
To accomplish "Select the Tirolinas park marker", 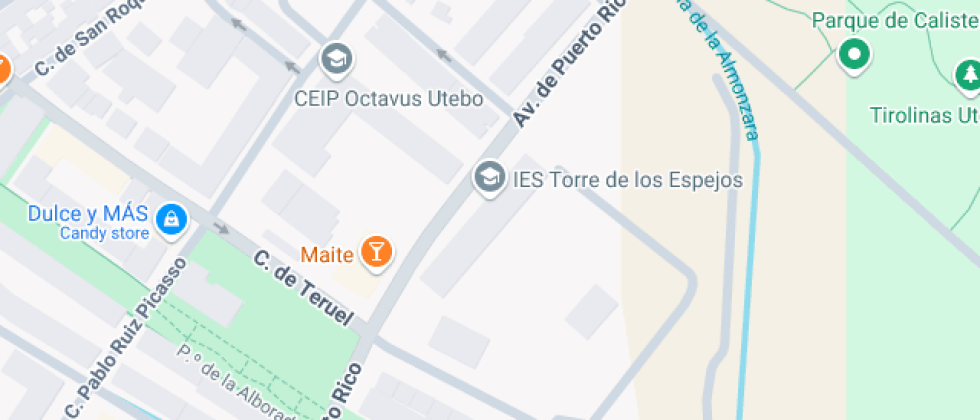I will (967, 75).
